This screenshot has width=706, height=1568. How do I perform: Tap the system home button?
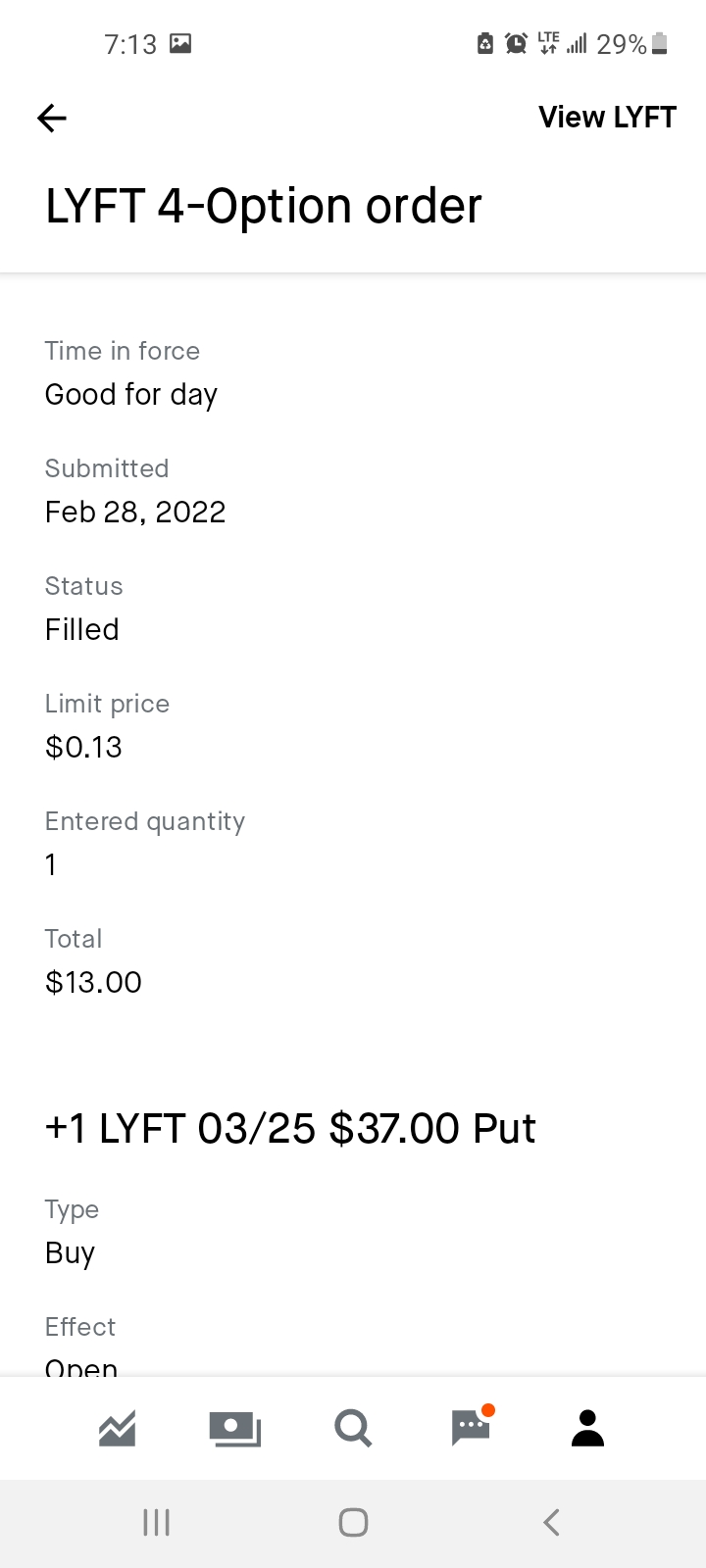tap(353, 1522)
